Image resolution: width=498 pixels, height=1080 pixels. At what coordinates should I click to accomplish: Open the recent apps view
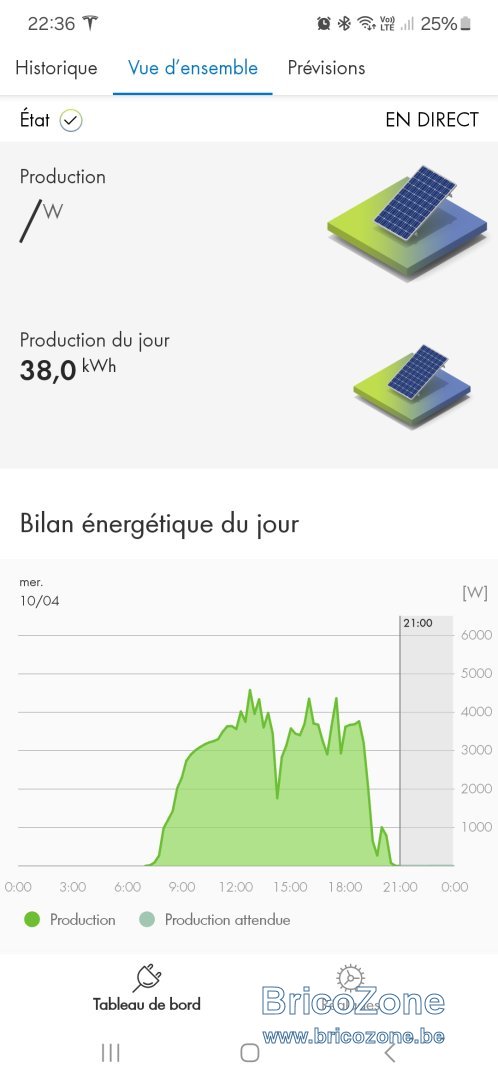coord(110,1052)
